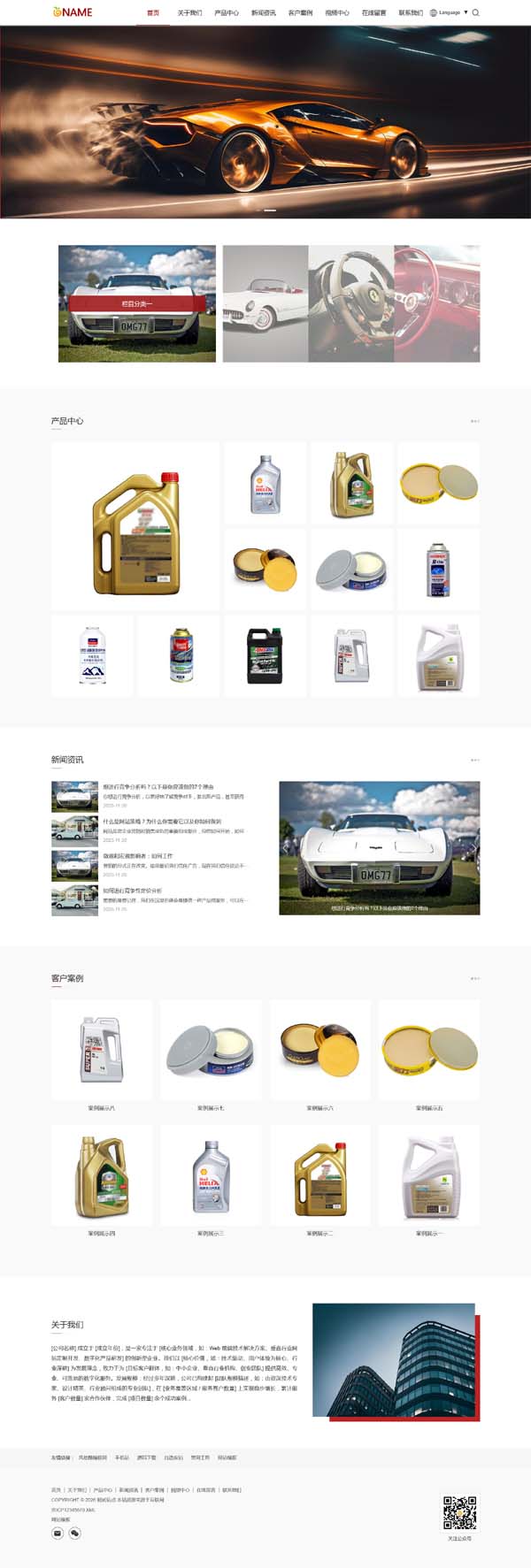Image resolution: width=531 pixels, height=1568 pixels.
Task: Open 产品中心 in top navigation
Action: (x=227, y=13)
